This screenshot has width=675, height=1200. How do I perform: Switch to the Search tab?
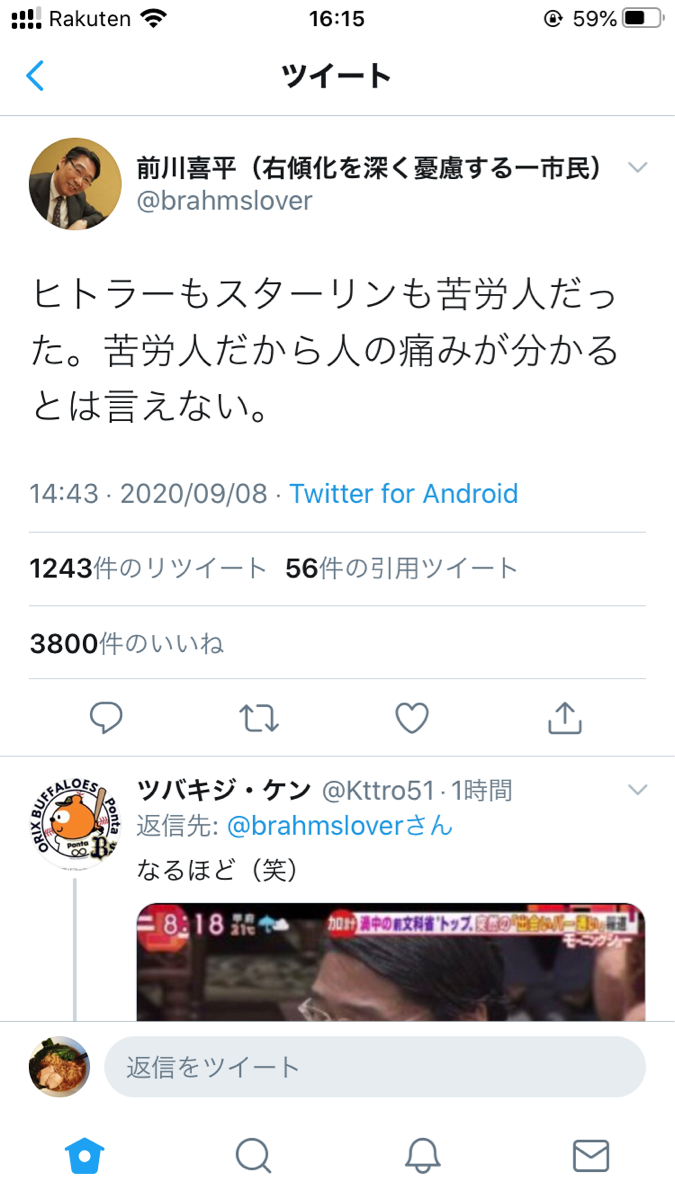click(x=254, y=1156)
